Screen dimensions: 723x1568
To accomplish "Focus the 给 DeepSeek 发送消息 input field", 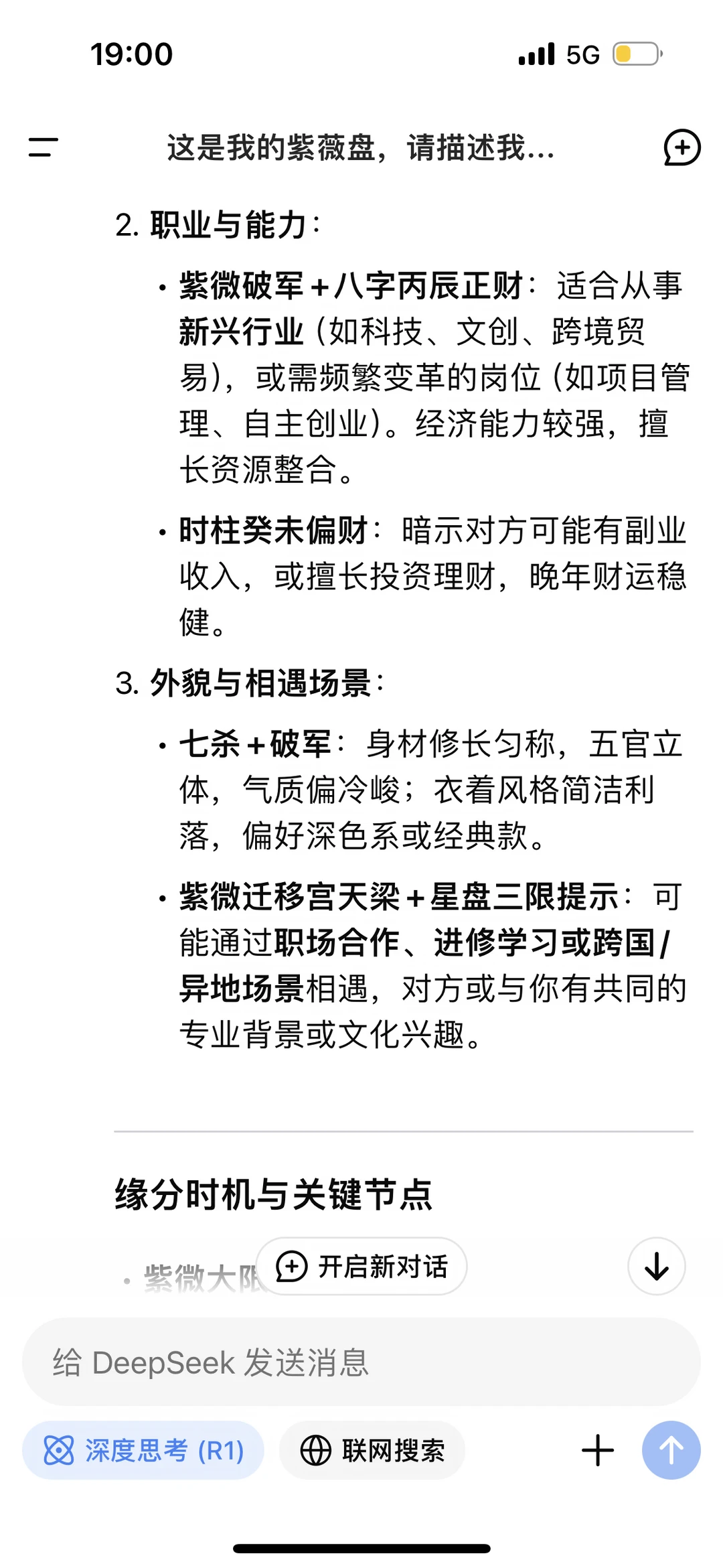I will [x=361, y=1362].
